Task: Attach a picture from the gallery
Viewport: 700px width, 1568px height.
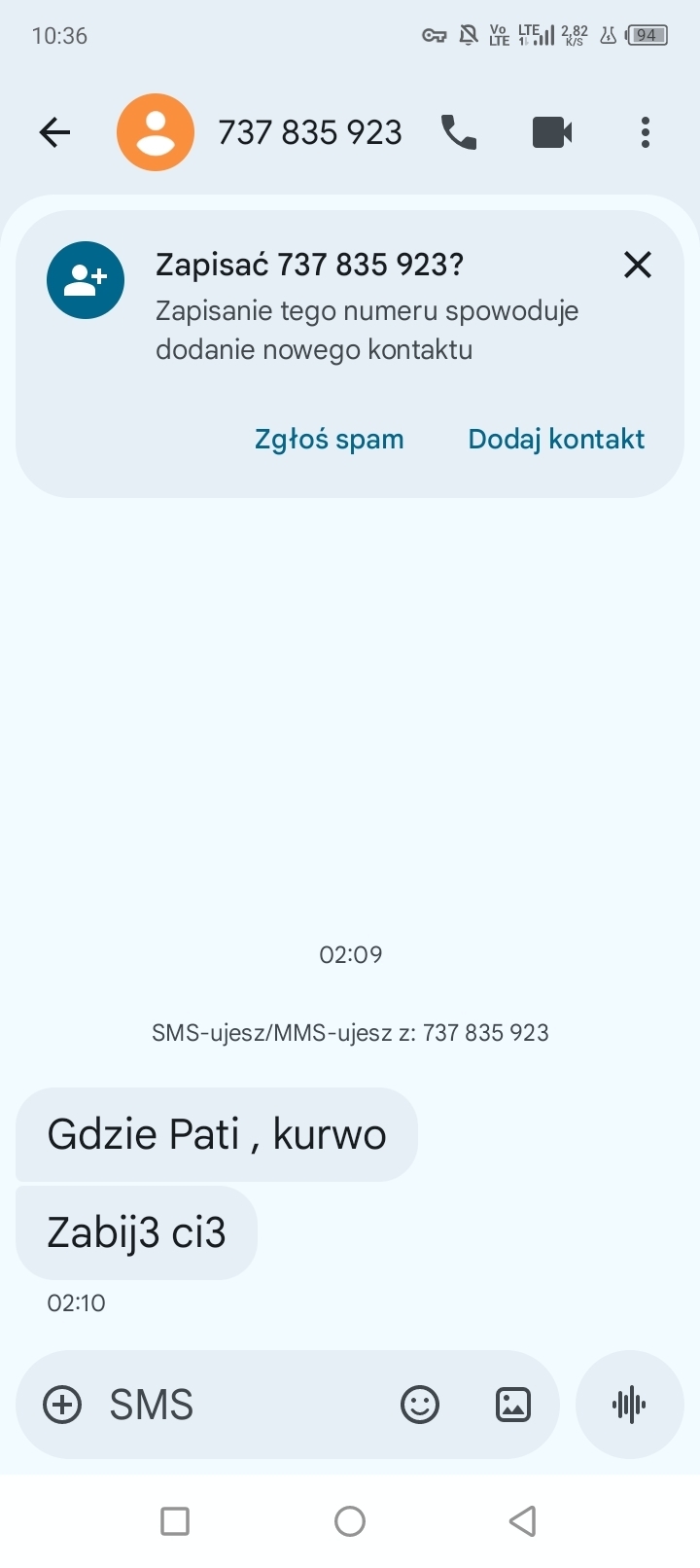Action: point(512,1405)
